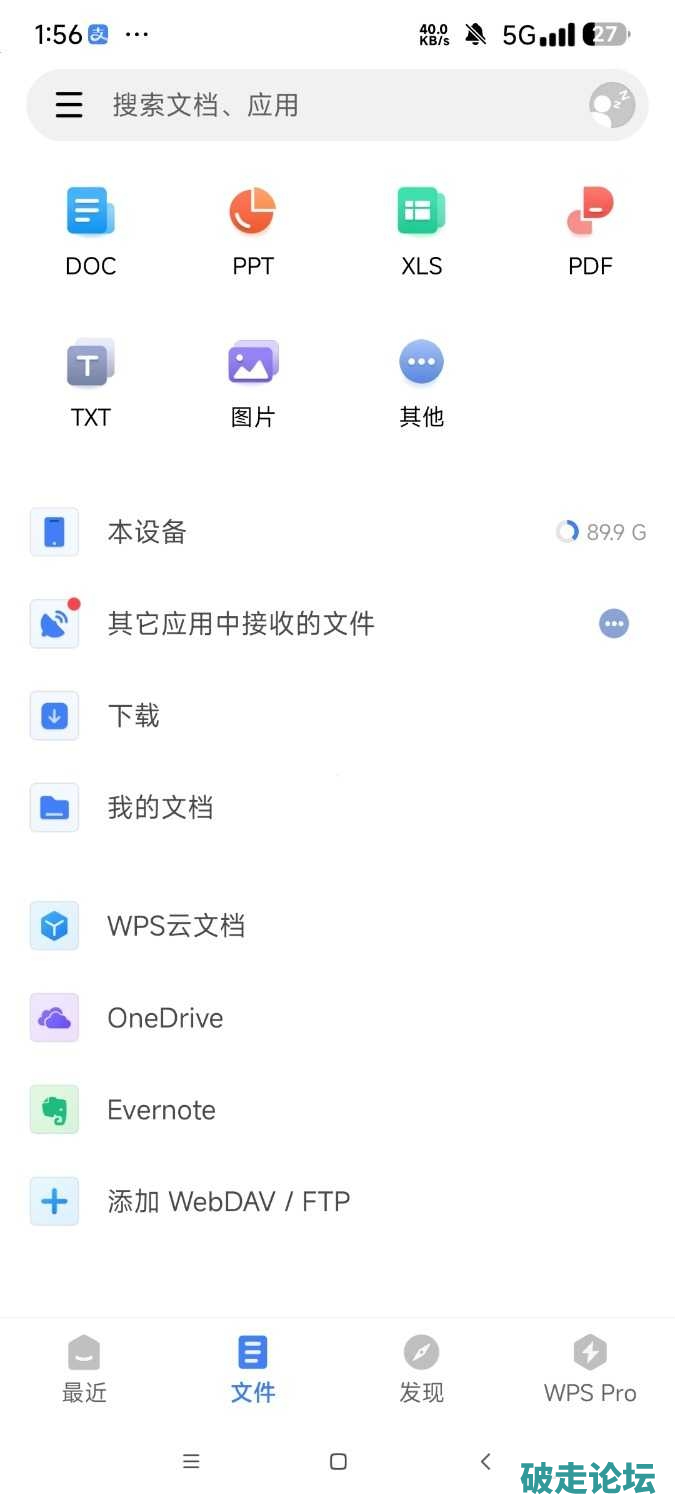The image size is (675, 1500).
Task: Browse XLS spreadsheets
Action: click(x=421, y=231)
